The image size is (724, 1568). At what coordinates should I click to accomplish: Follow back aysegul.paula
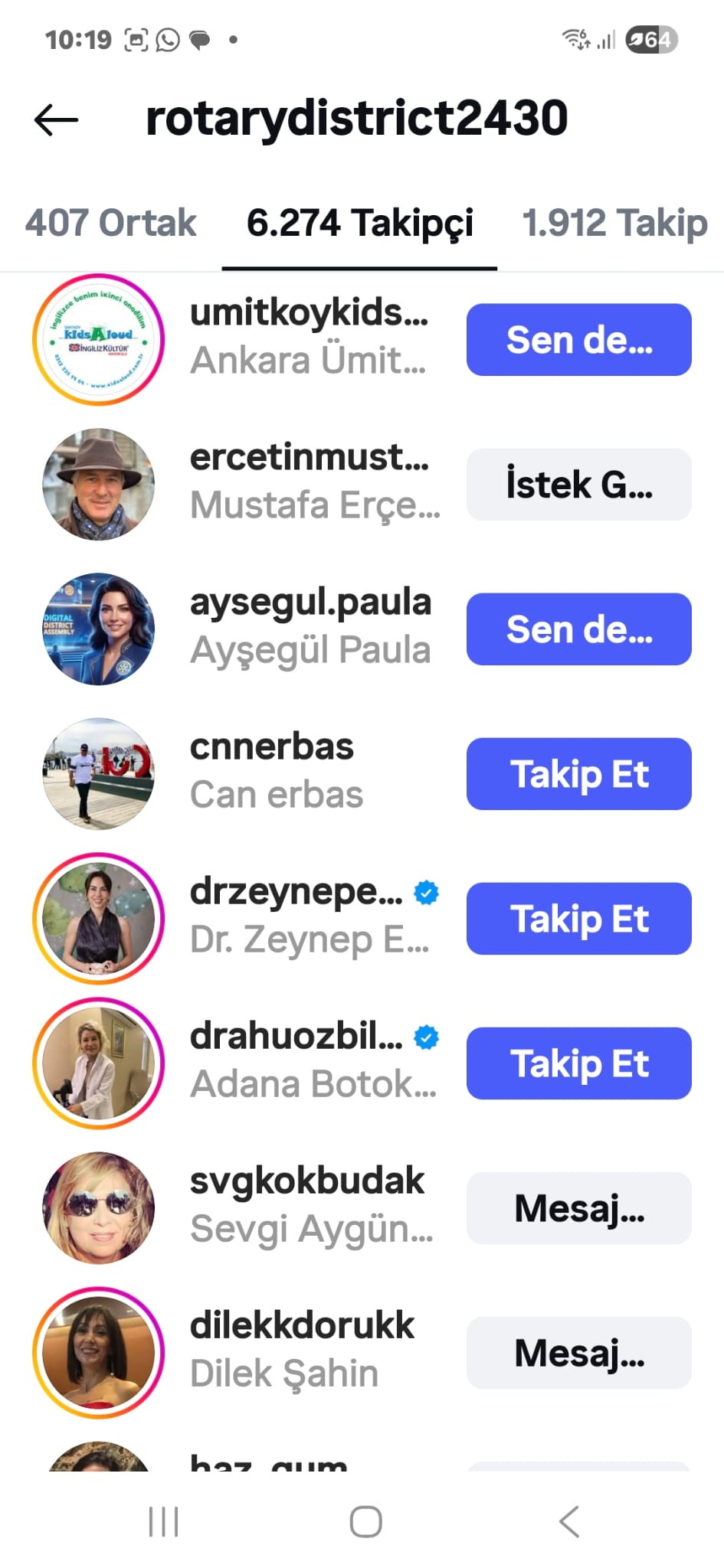(x=578, y=629)
